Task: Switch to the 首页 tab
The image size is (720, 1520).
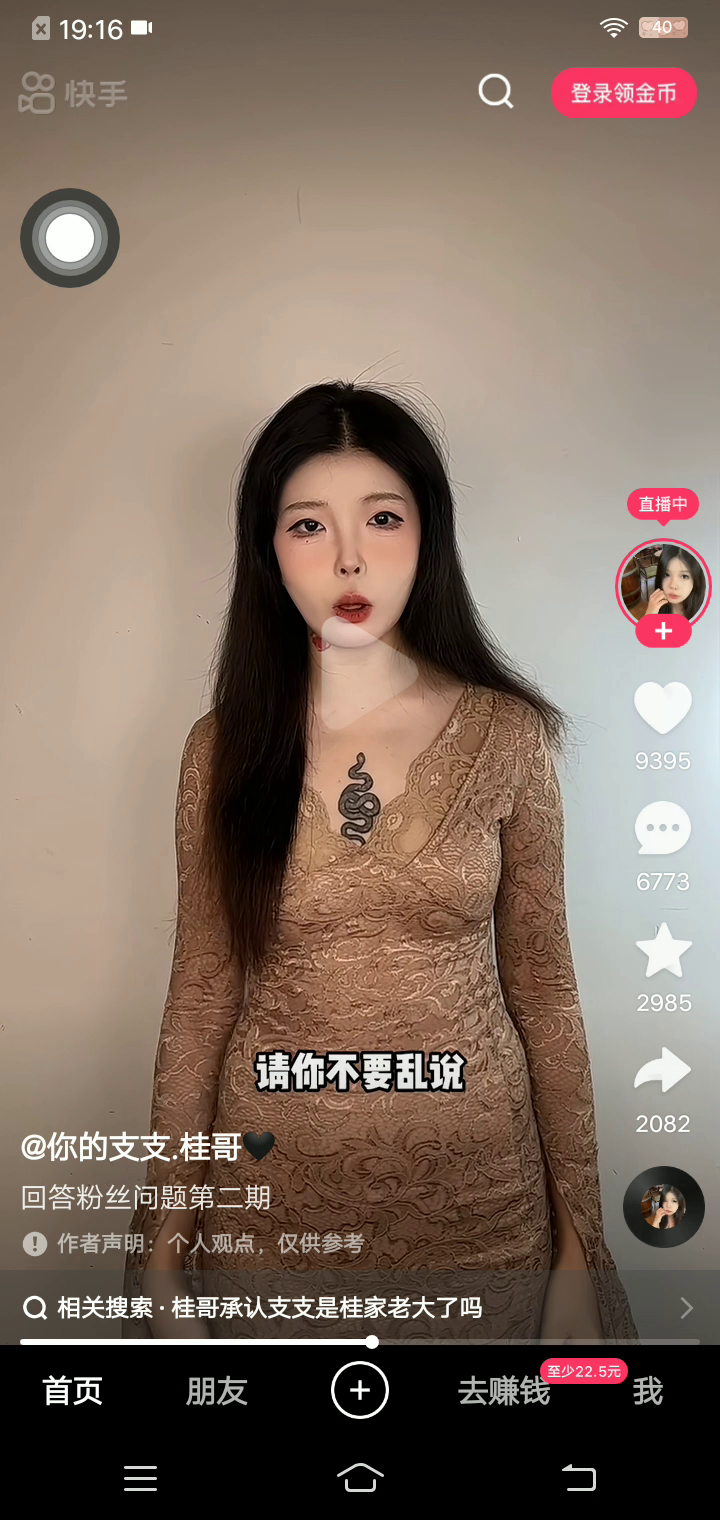Action: click(72, 1391)
